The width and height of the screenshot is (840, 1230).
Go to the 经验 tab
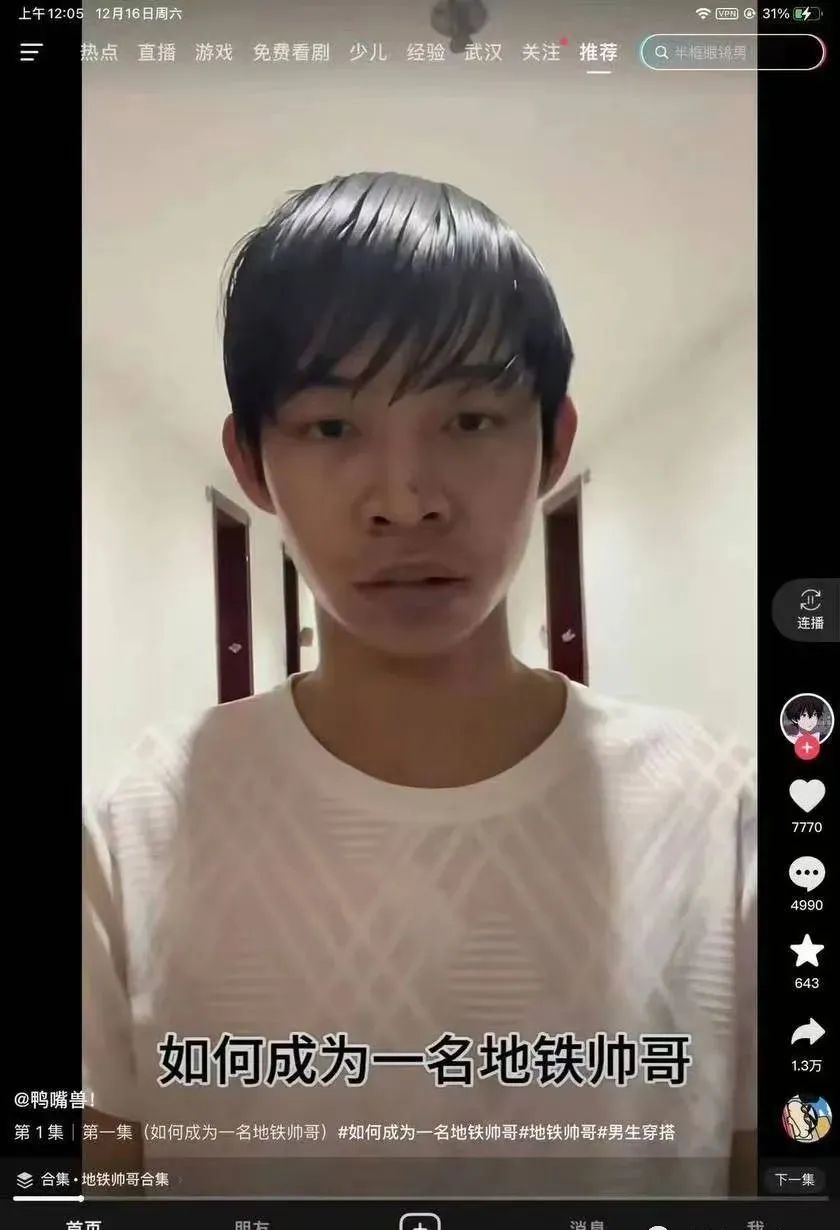pyautogui.click(x=426, y=52)
